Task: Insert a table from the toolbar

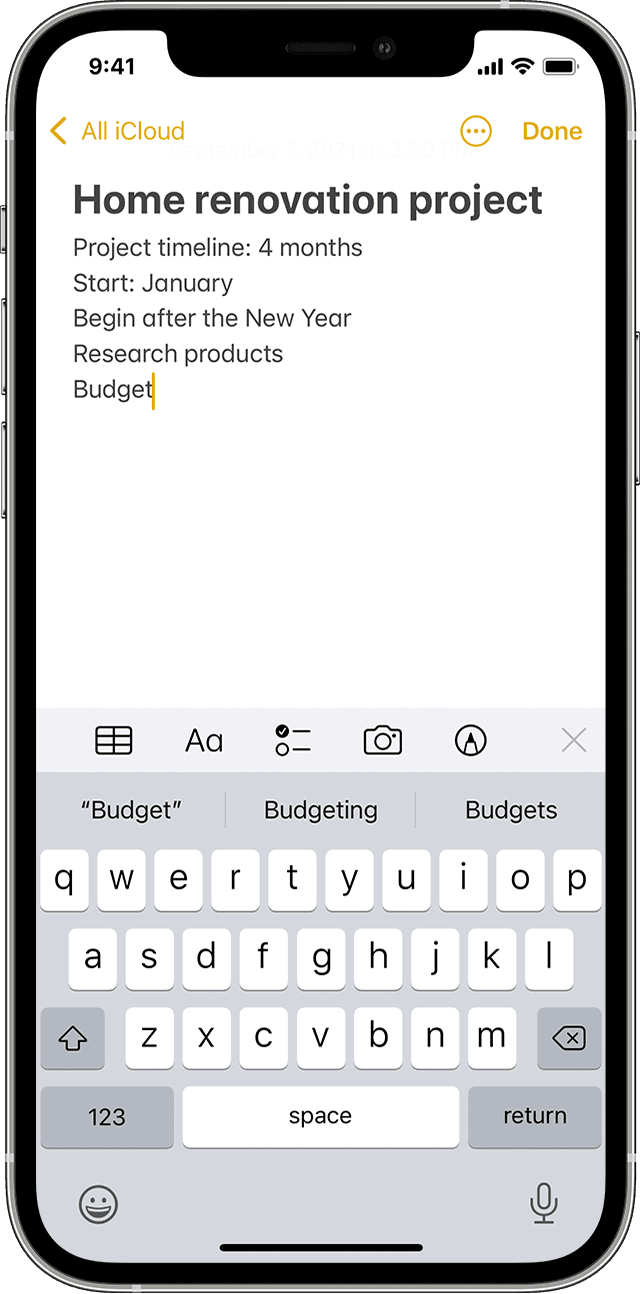Action: (114, 740)
